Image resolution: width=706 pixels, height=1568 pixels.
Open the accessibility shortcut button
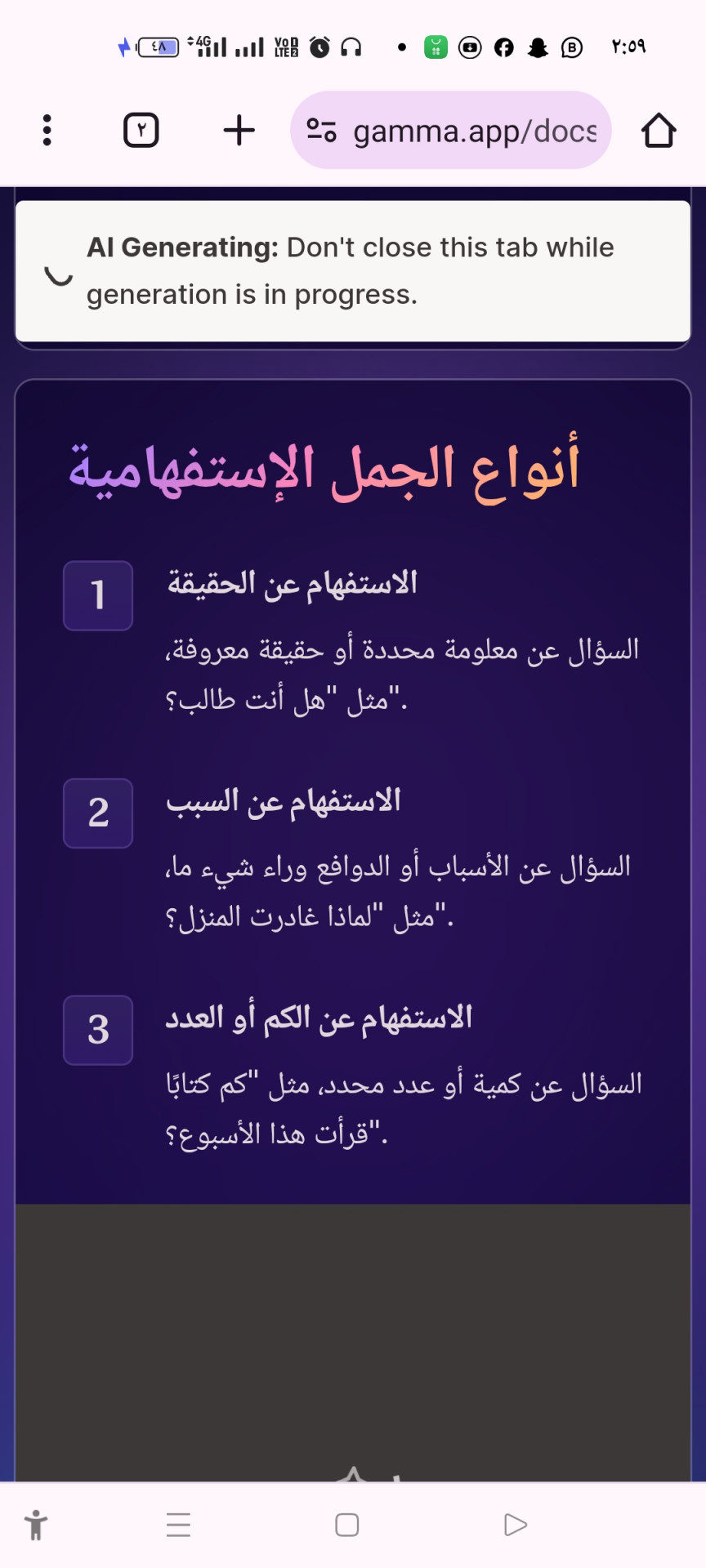(x=36, y=1525)
